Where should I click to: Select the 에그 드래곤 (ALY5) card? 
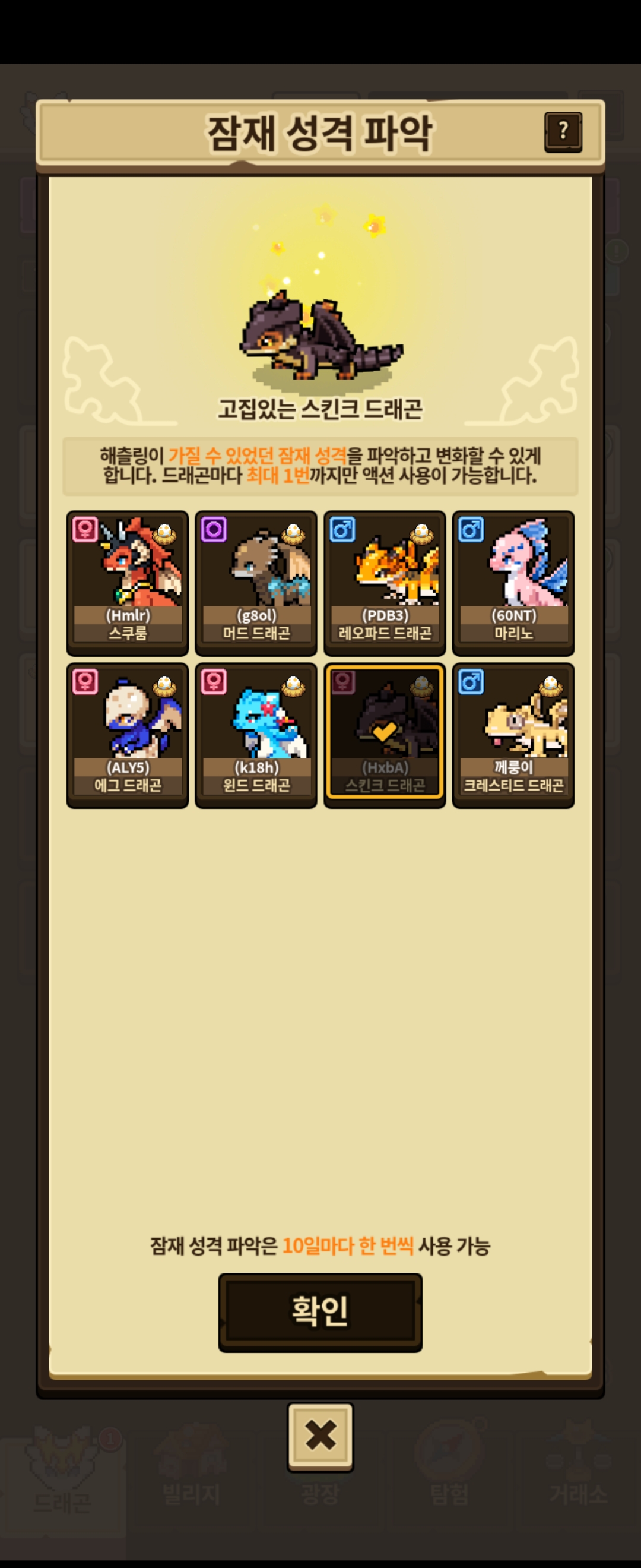[128, 735]
